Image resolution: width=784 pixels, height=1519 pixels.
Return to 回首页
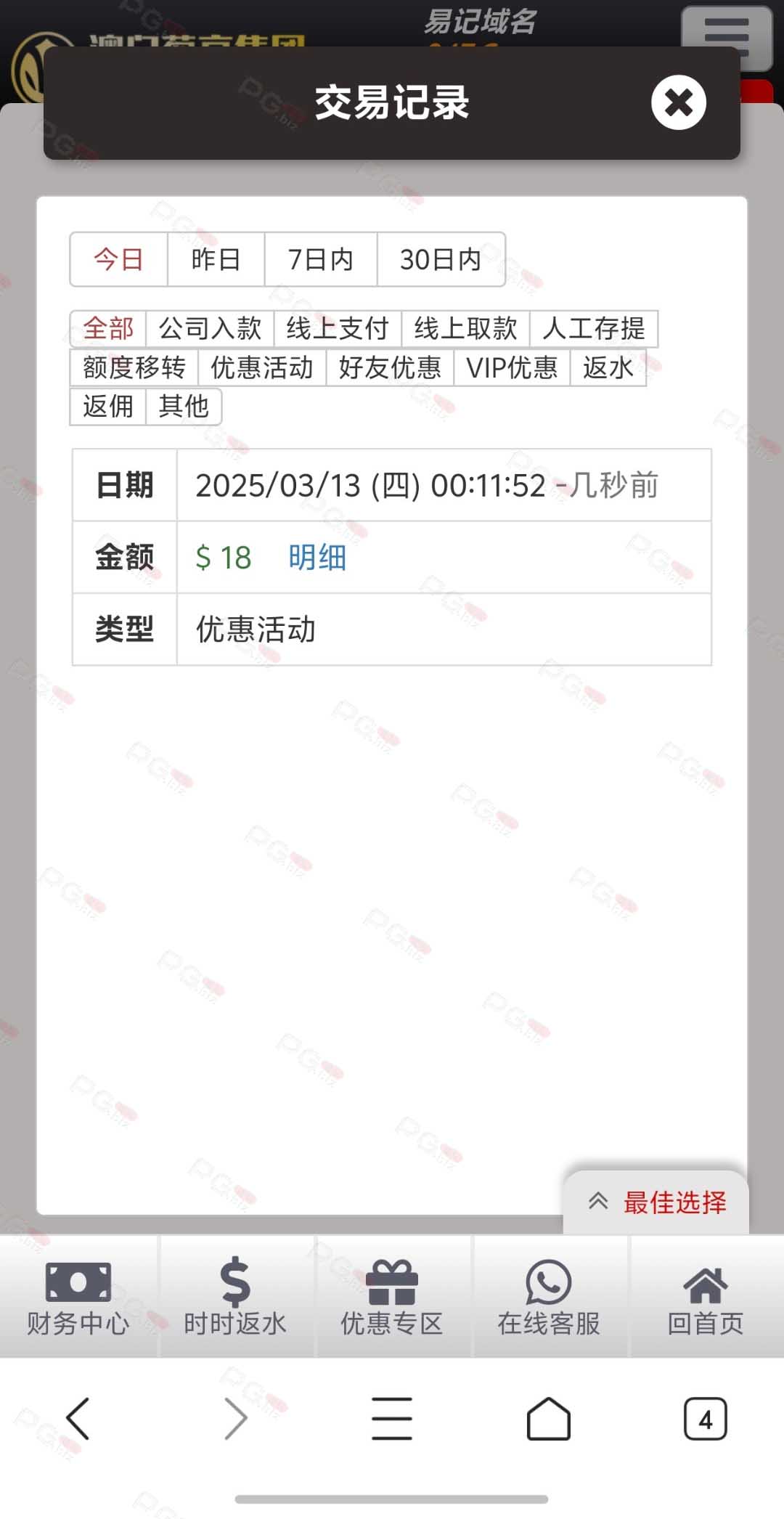pyautogui.click(x=706, y=1298)
